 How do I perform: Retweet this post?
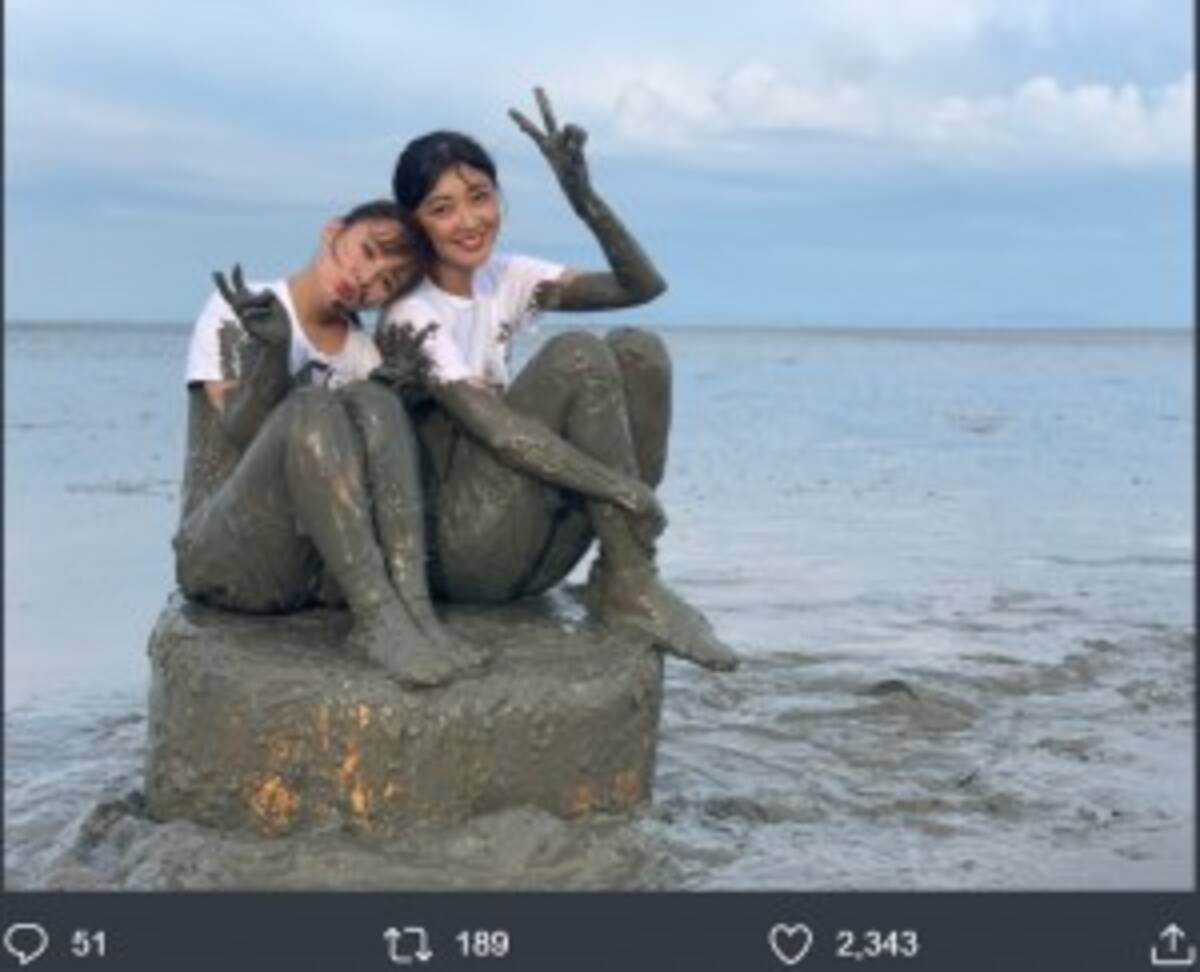[408, 943]
